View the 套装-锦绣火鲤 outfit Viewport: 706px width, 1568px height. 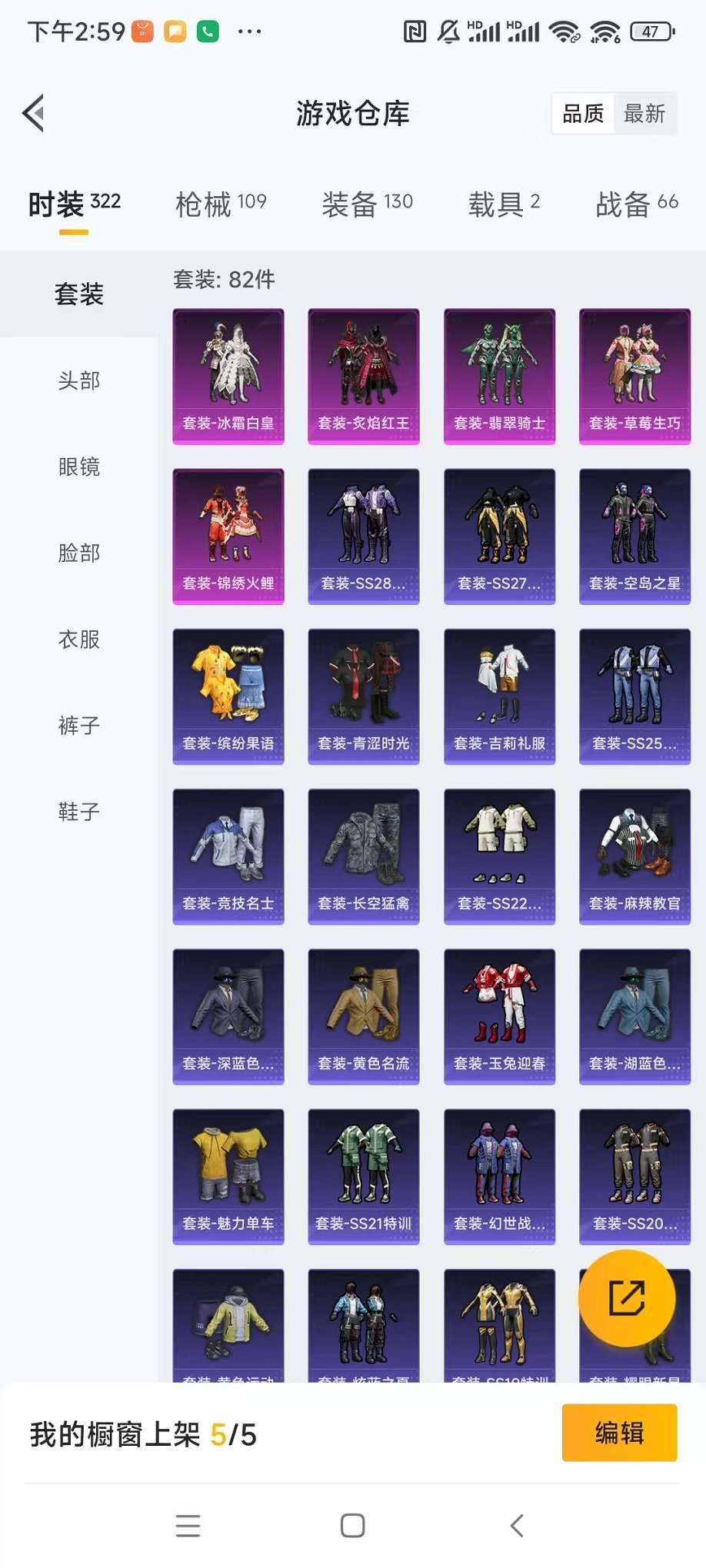tap(228, 536)
